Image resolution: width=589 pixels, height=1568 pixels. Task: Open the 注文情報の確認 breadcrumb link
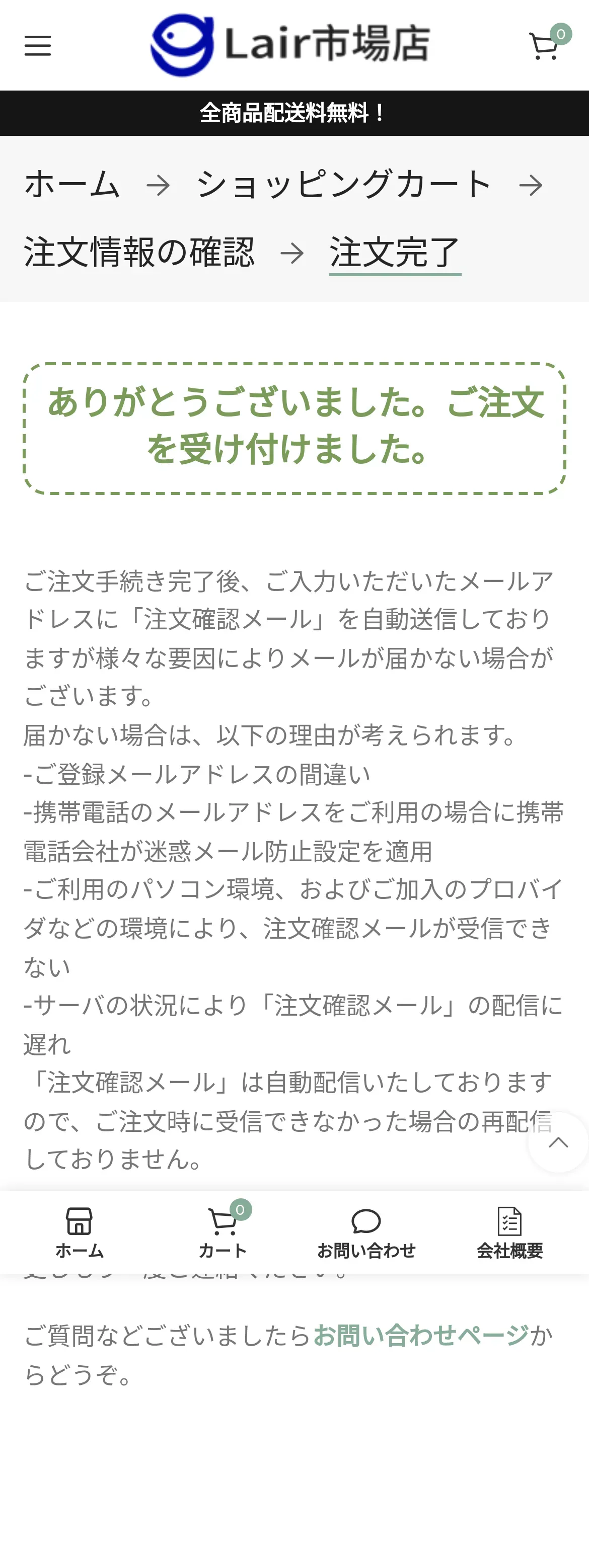pyautogui.click(x=139, y=252)
